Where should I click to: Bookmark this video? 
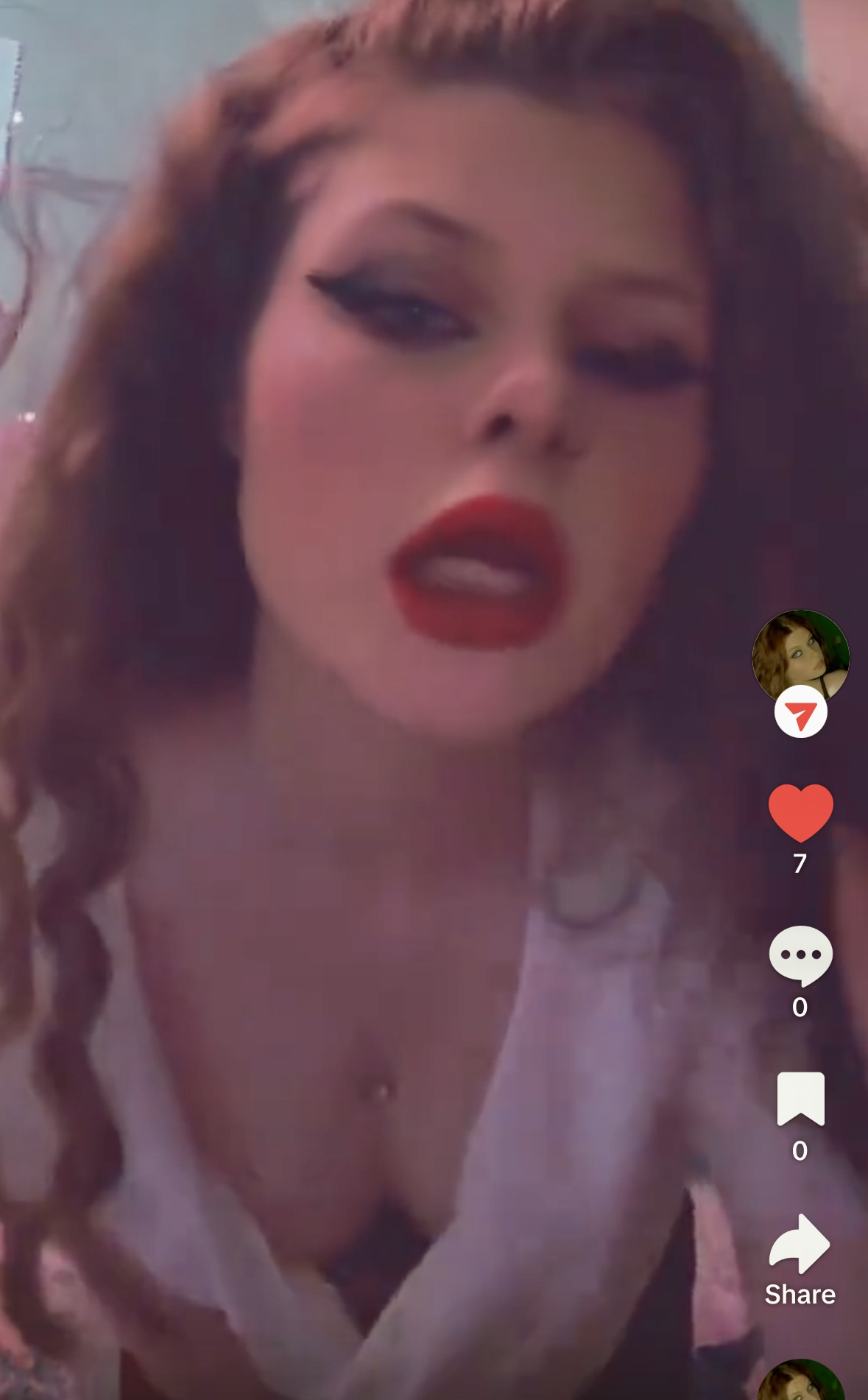[x=800, y=1099]
